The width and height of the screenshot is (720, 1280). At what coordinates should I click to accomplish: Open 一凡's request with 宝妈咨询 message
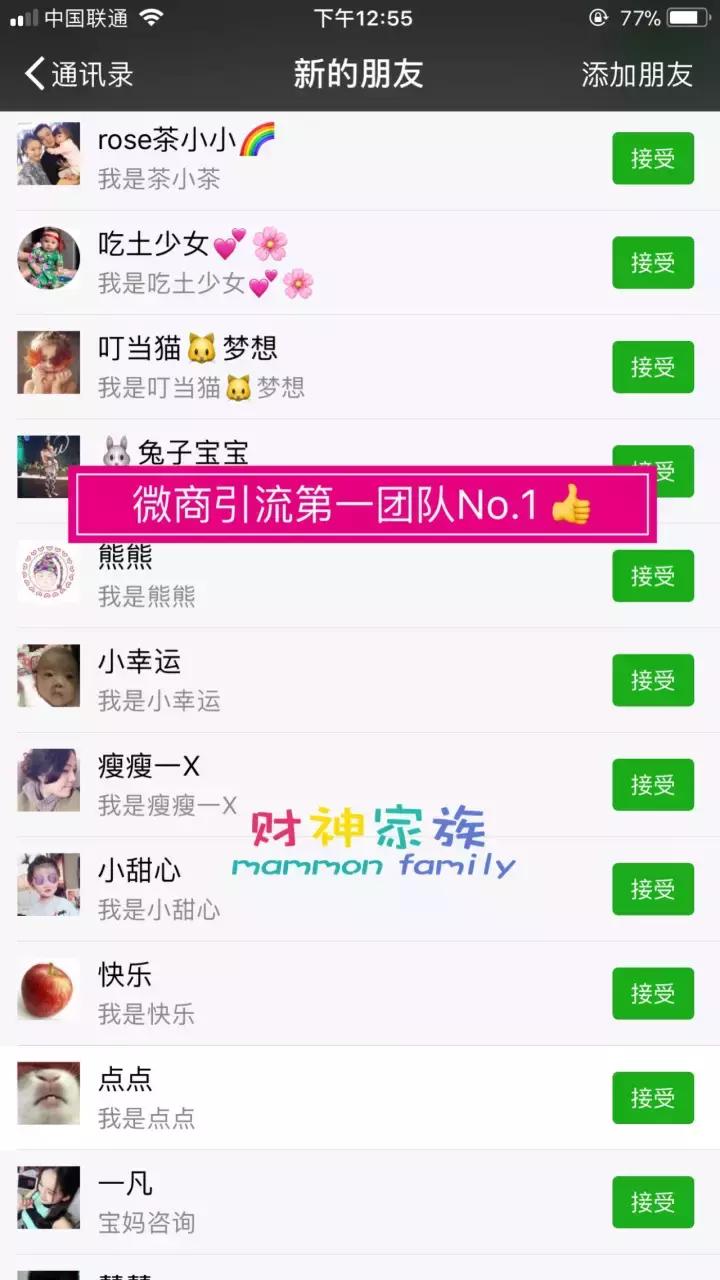(x=300, y=1202)
